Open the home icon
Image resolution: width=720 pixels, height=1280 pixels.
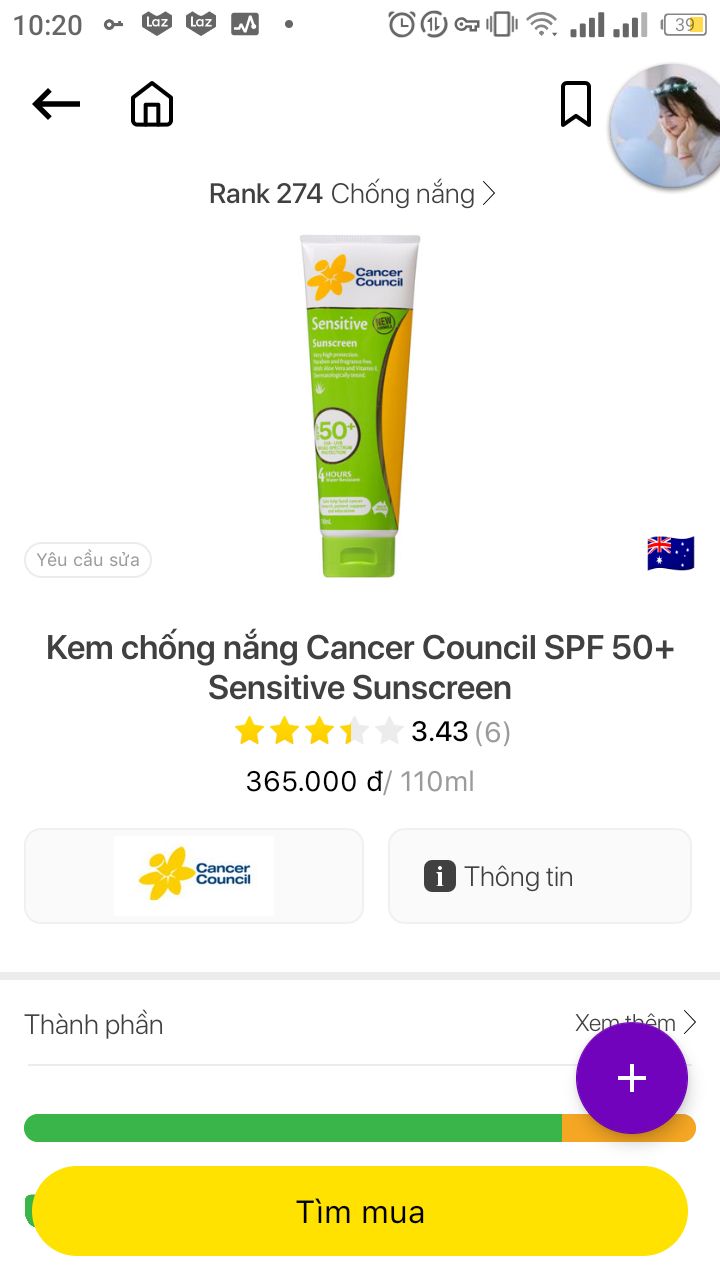click(x=152, y=104)
